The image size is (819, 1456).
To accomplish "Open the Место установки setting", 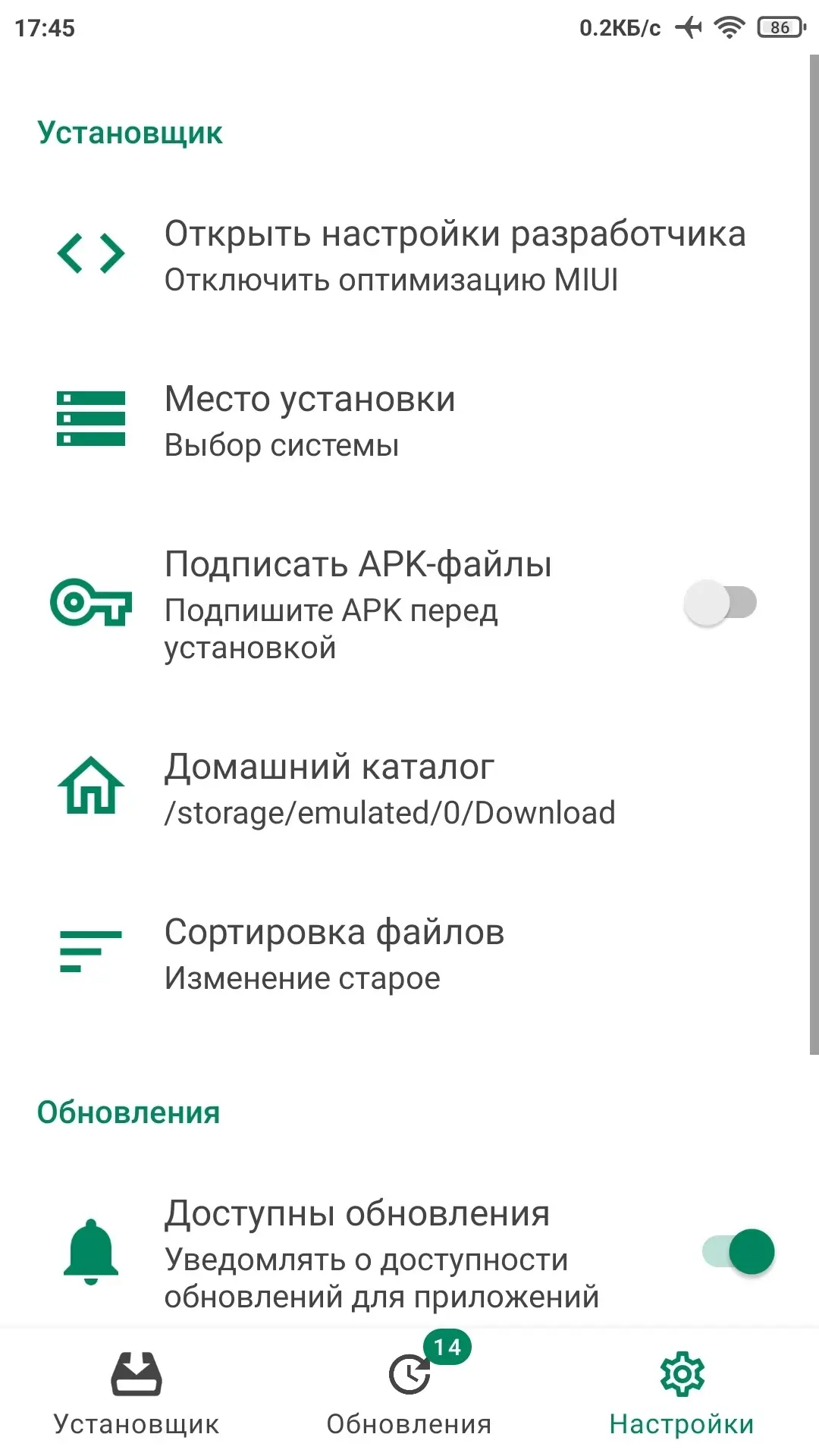I will tap(409, 421).
